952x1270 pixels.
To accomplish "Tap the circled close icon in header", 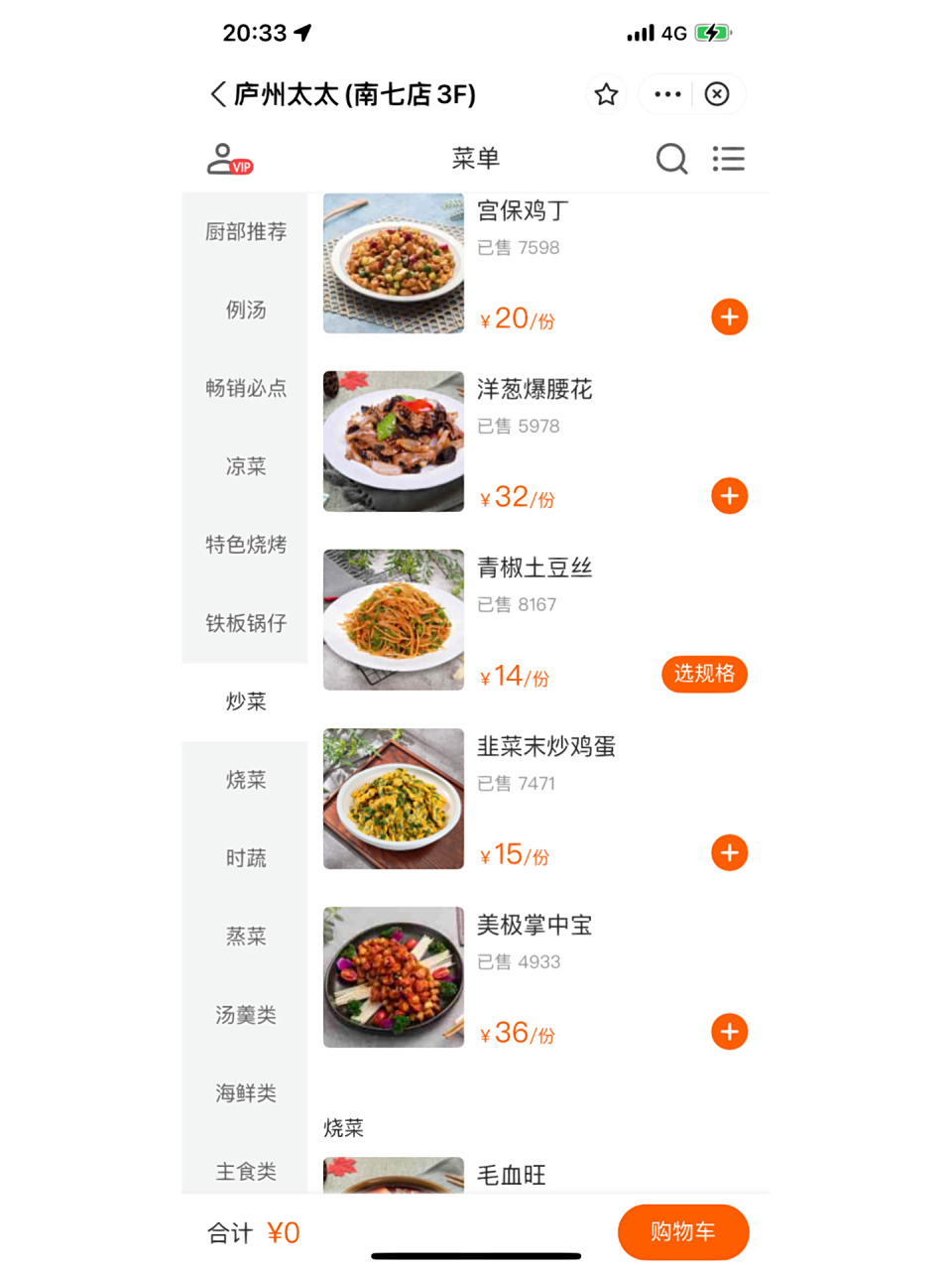I will pyautogui.click(x=717, y=94).
